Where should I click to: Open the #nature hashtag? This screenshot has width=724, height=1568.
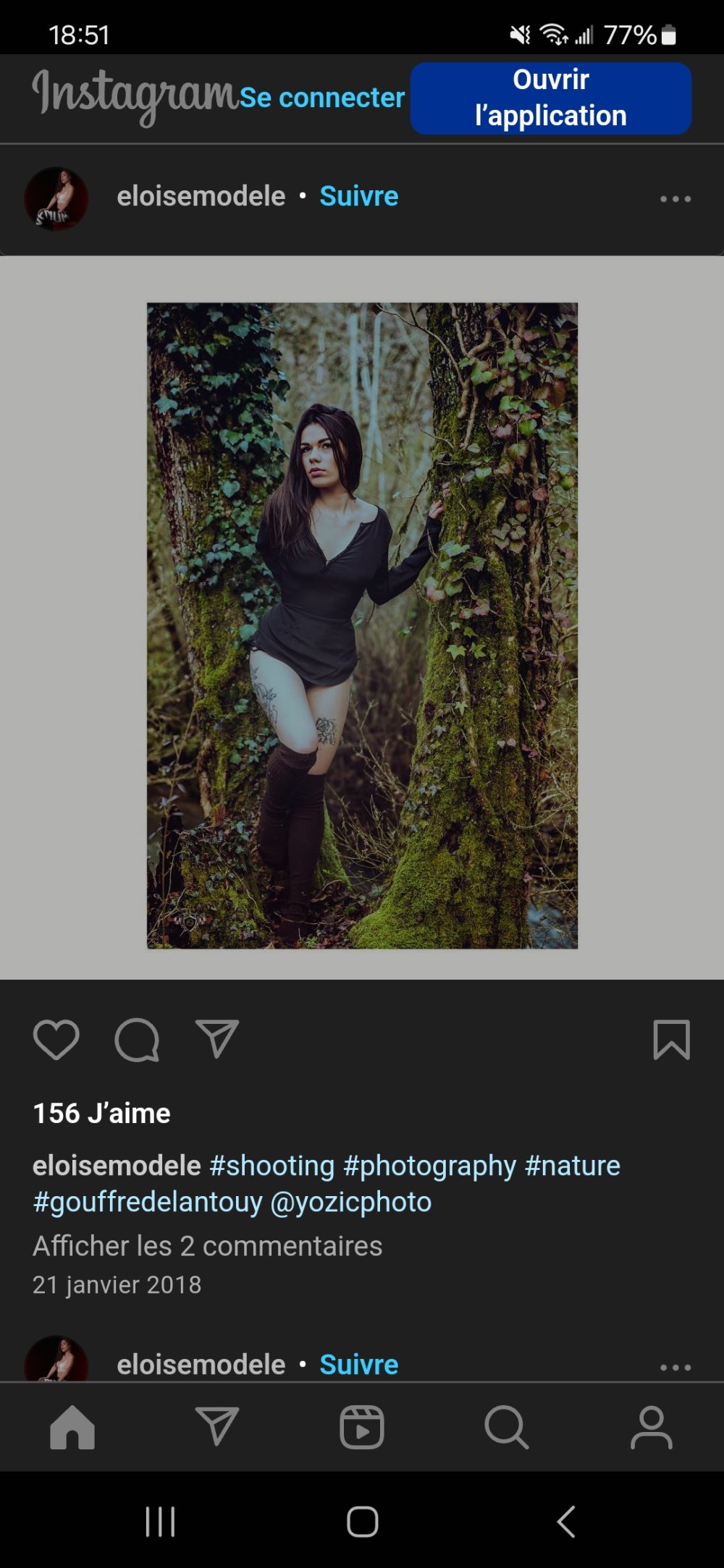[x=572, y=1166]
